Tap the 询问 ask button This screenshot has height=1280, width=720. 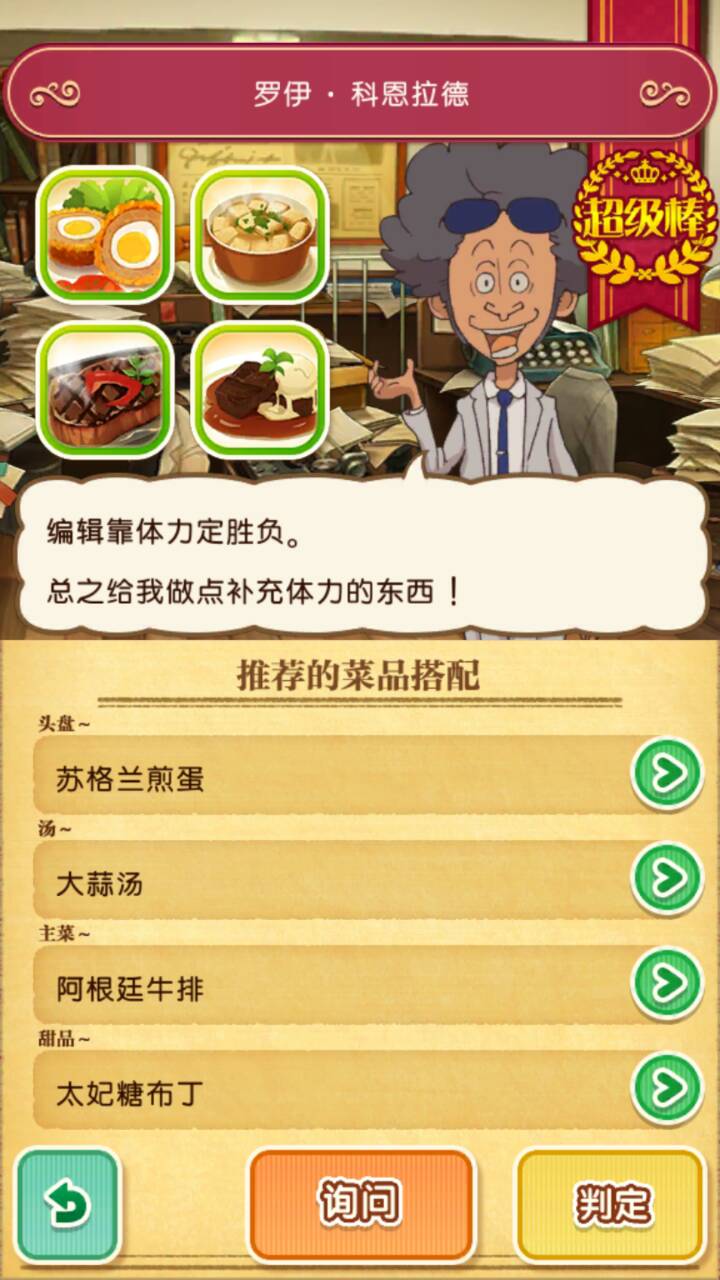point(360,1203)
